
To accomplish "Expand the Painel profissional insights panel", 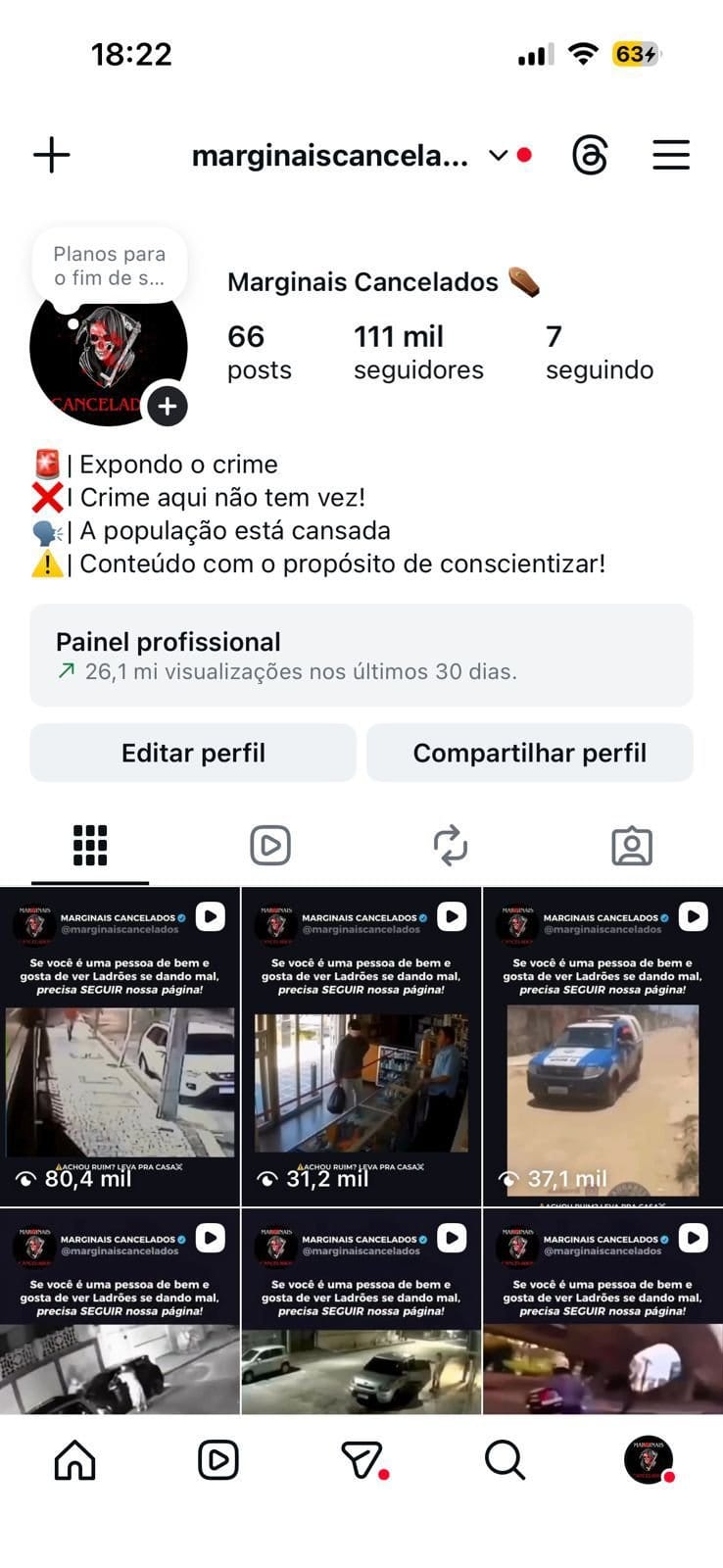I will click(361, 655).
